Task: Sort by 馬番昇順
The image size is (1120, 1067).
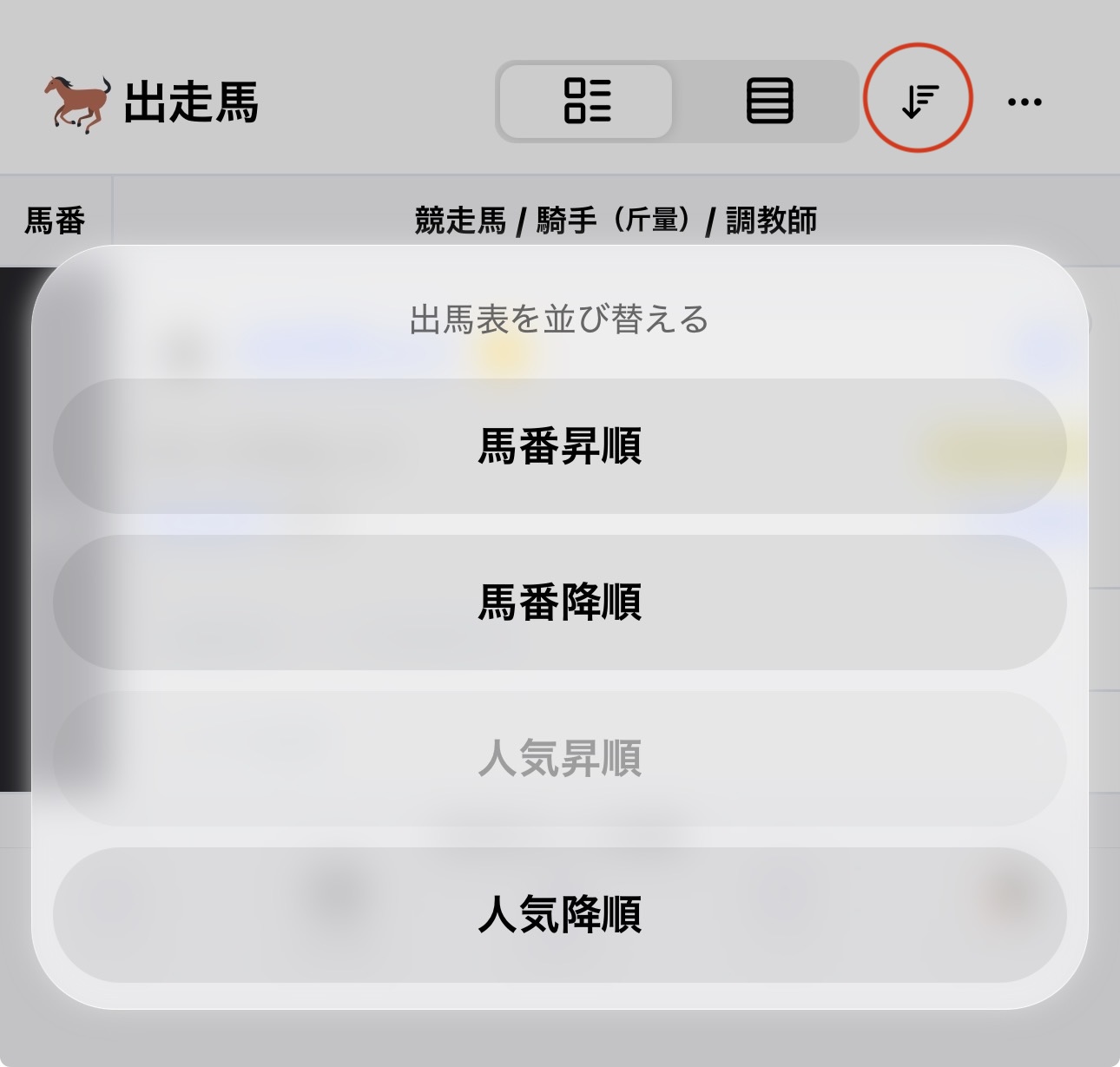Action: coord(559,446)
